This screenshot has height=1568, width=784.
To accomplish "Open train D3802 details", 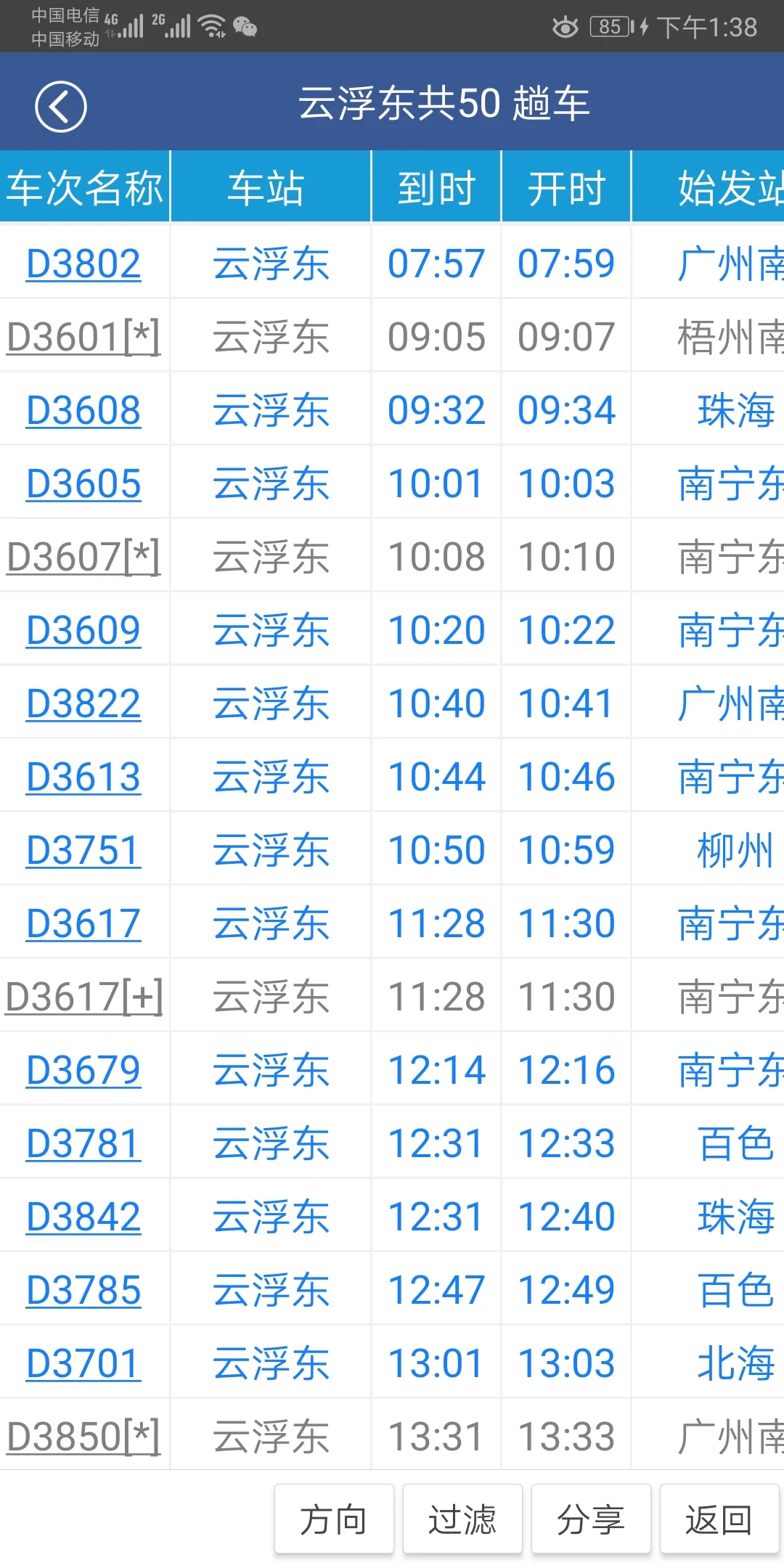I will tap(82, 263).
